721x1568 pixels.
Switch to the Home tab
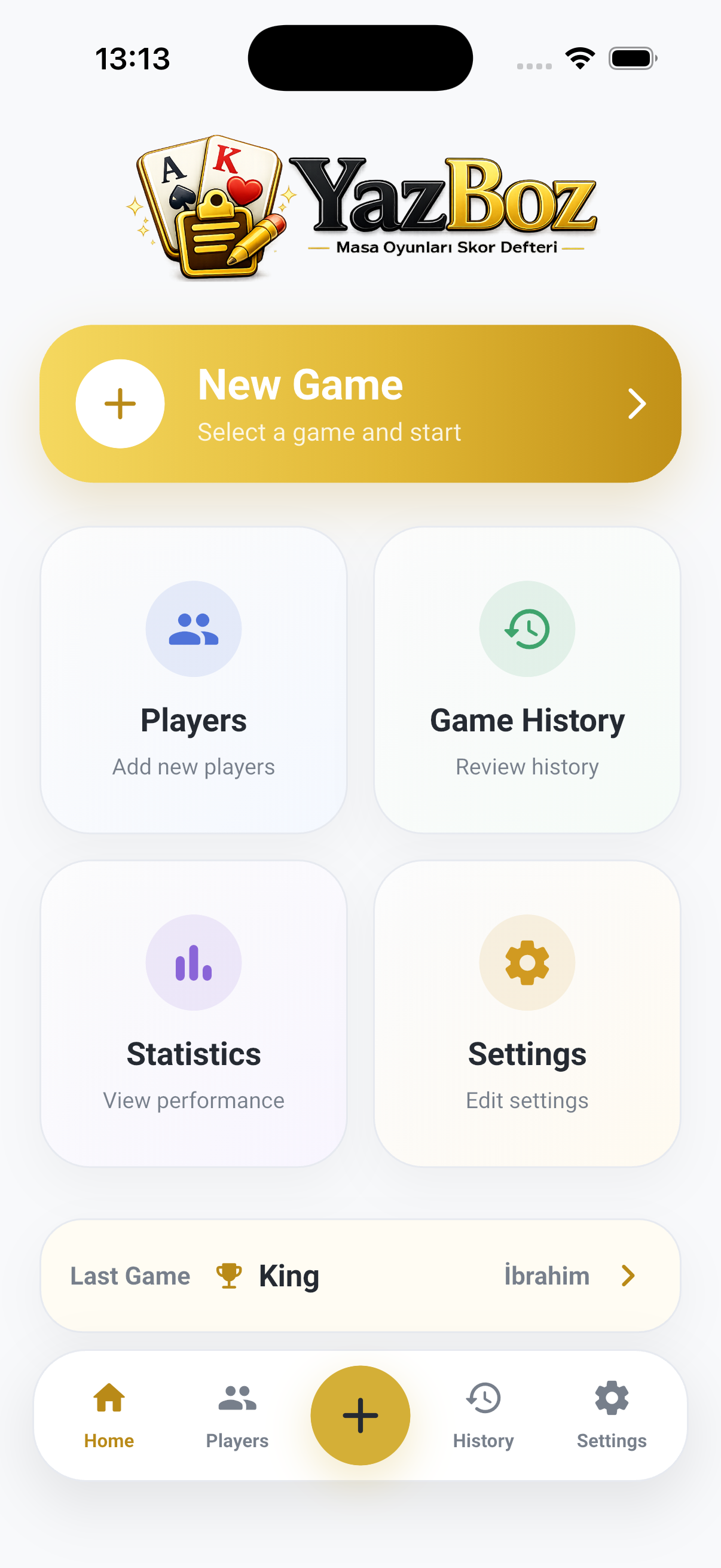[x=109, y=1416]
